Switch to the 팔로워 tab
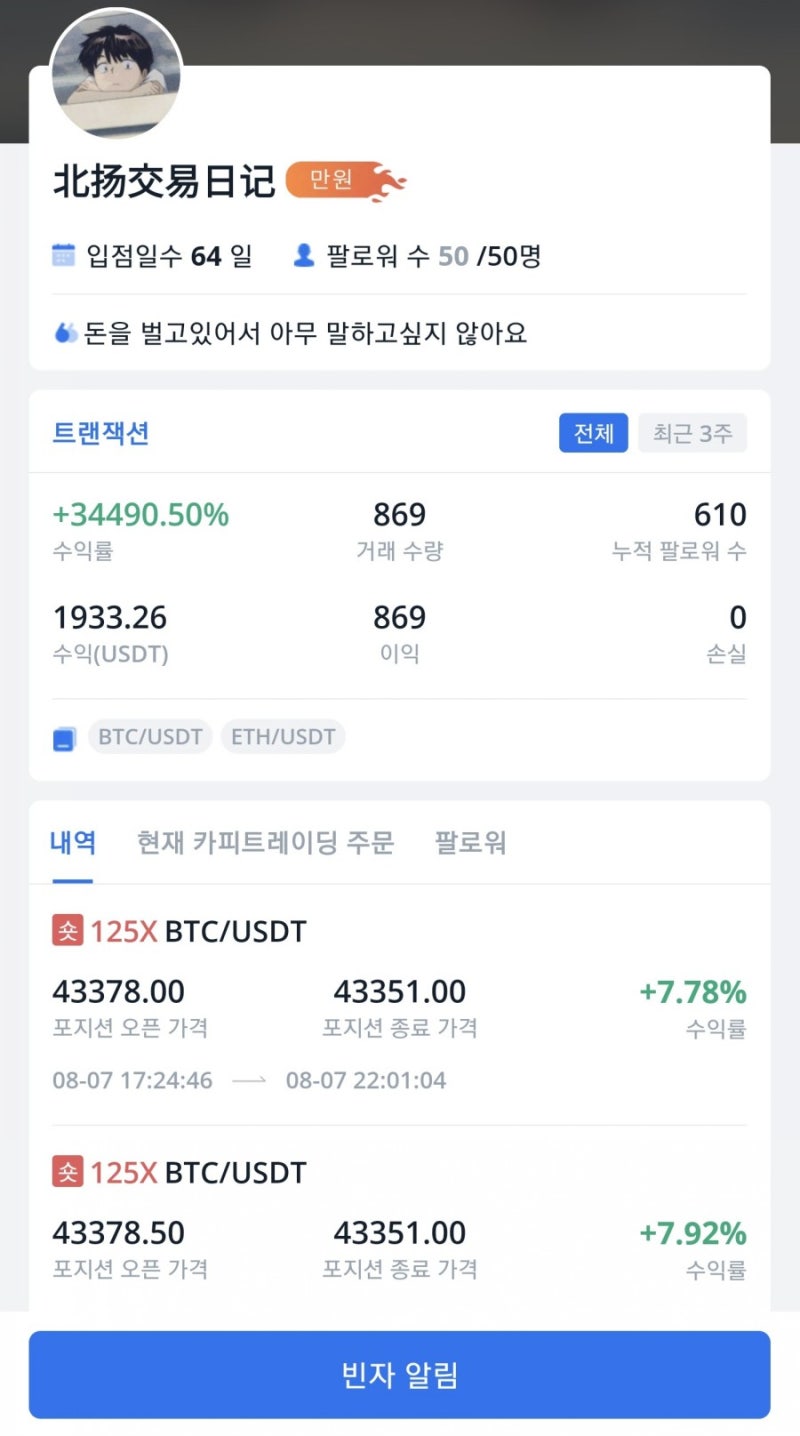 [x=471, y=843]
